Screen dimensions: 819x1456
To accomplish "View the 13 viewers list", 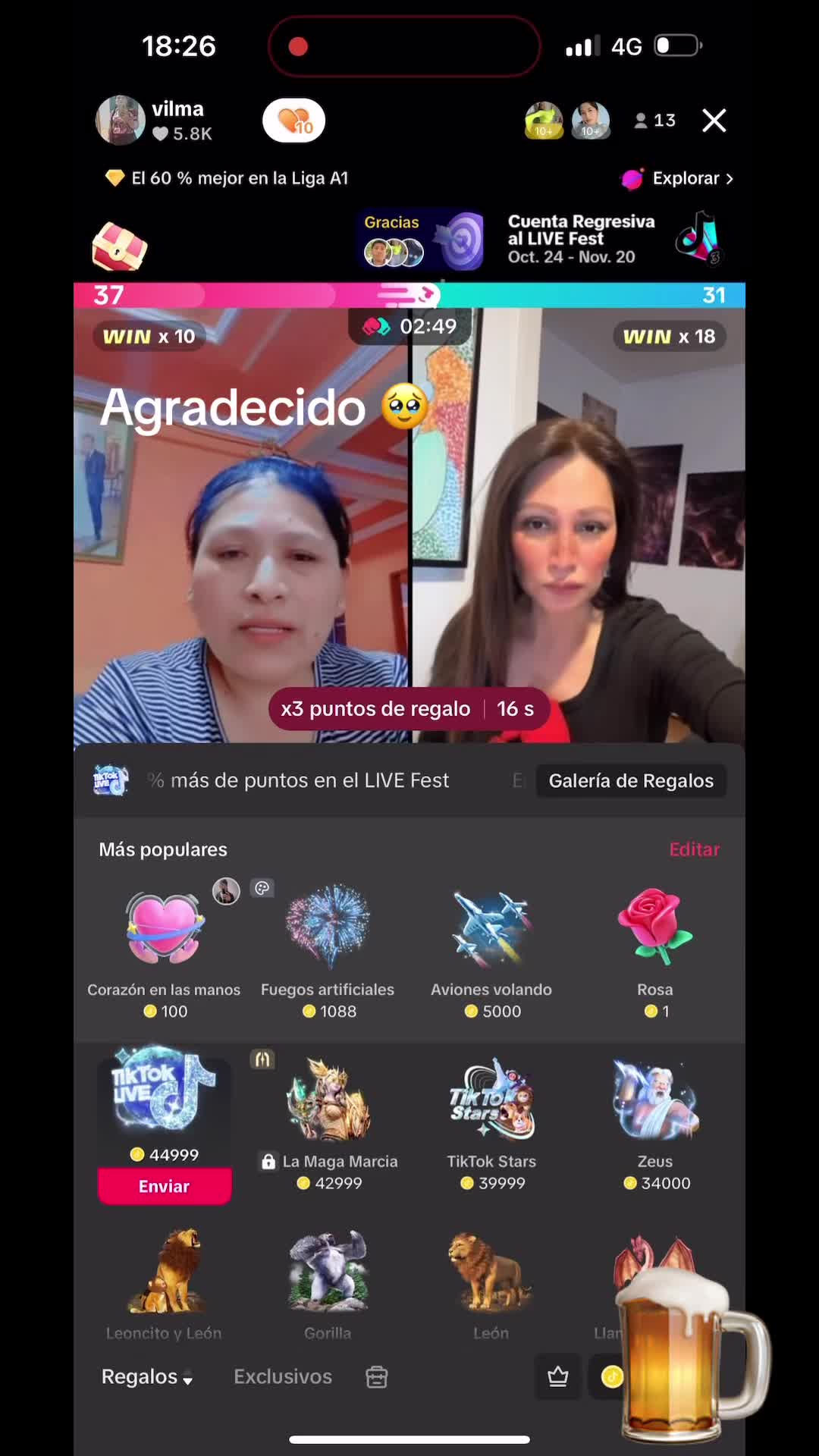I will coord(654,121).
